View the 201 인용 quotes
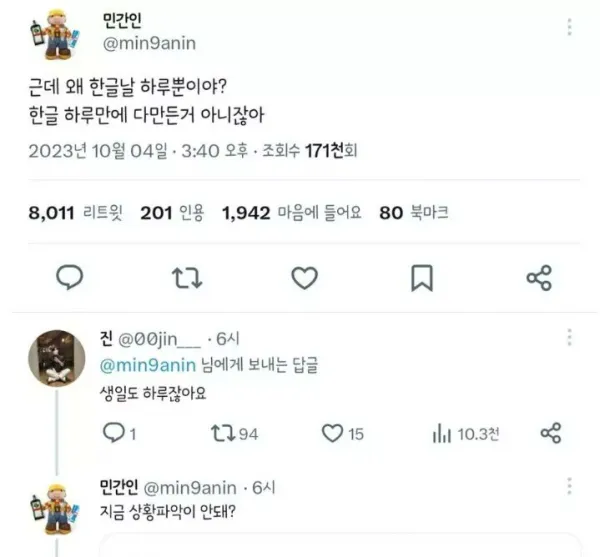 (x=172, y=212)
